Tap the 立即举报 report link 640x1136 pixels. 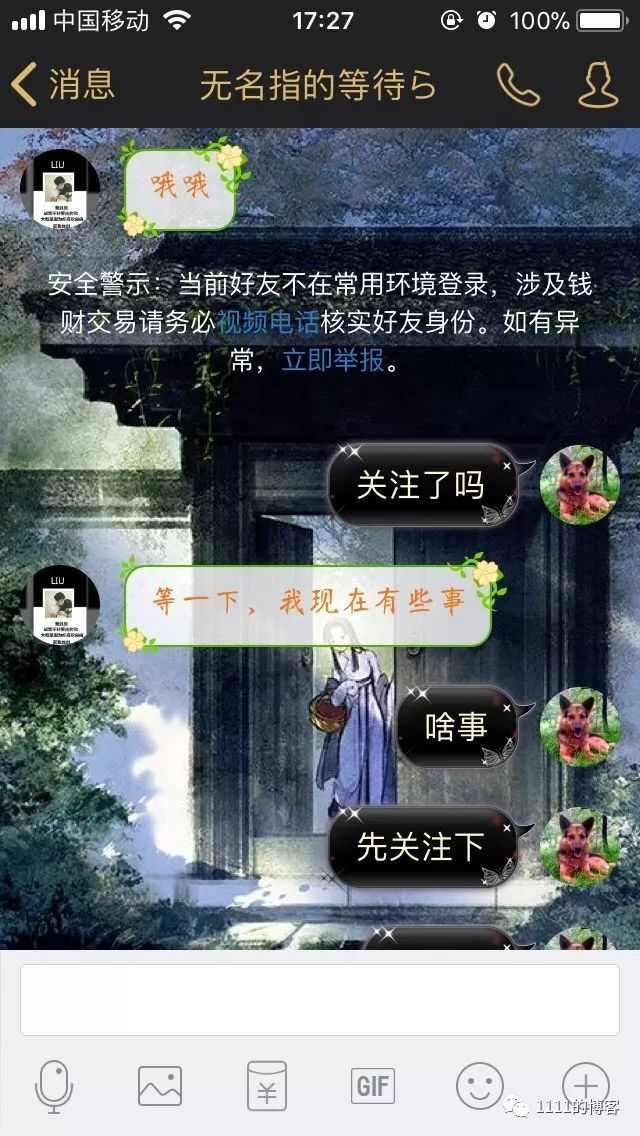click(333, 361)
